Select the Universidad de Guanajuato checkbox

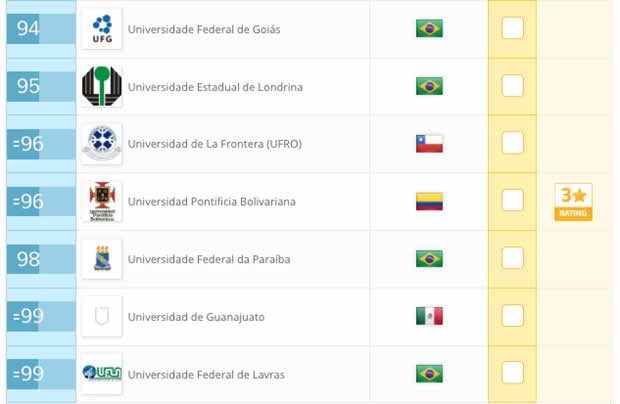(x=512, y=316)
